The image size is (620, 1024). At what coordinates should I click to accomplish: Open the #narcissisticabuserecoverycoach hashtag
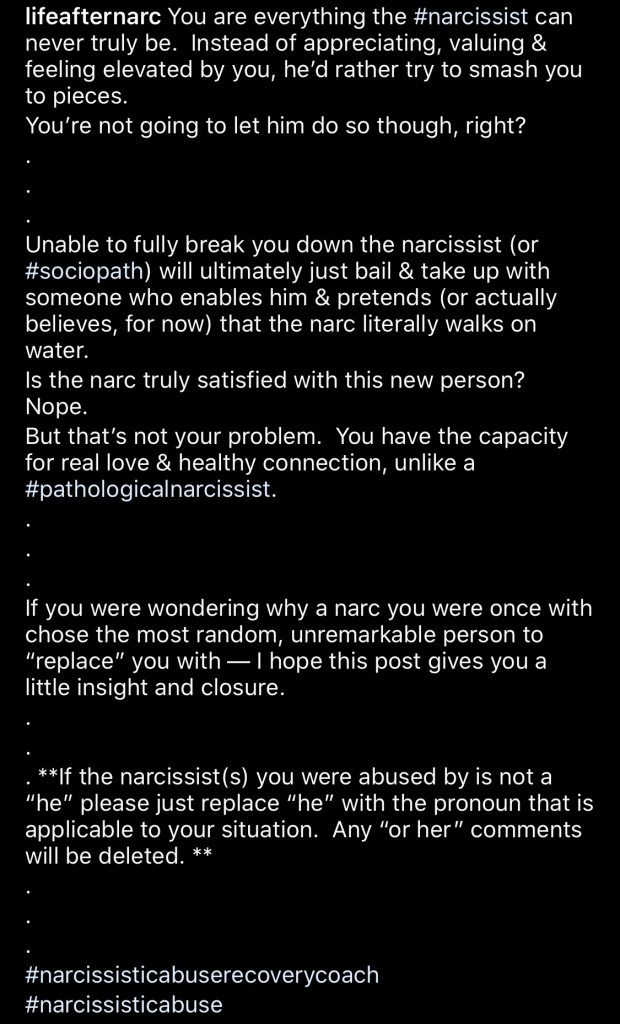click(201, 974)
